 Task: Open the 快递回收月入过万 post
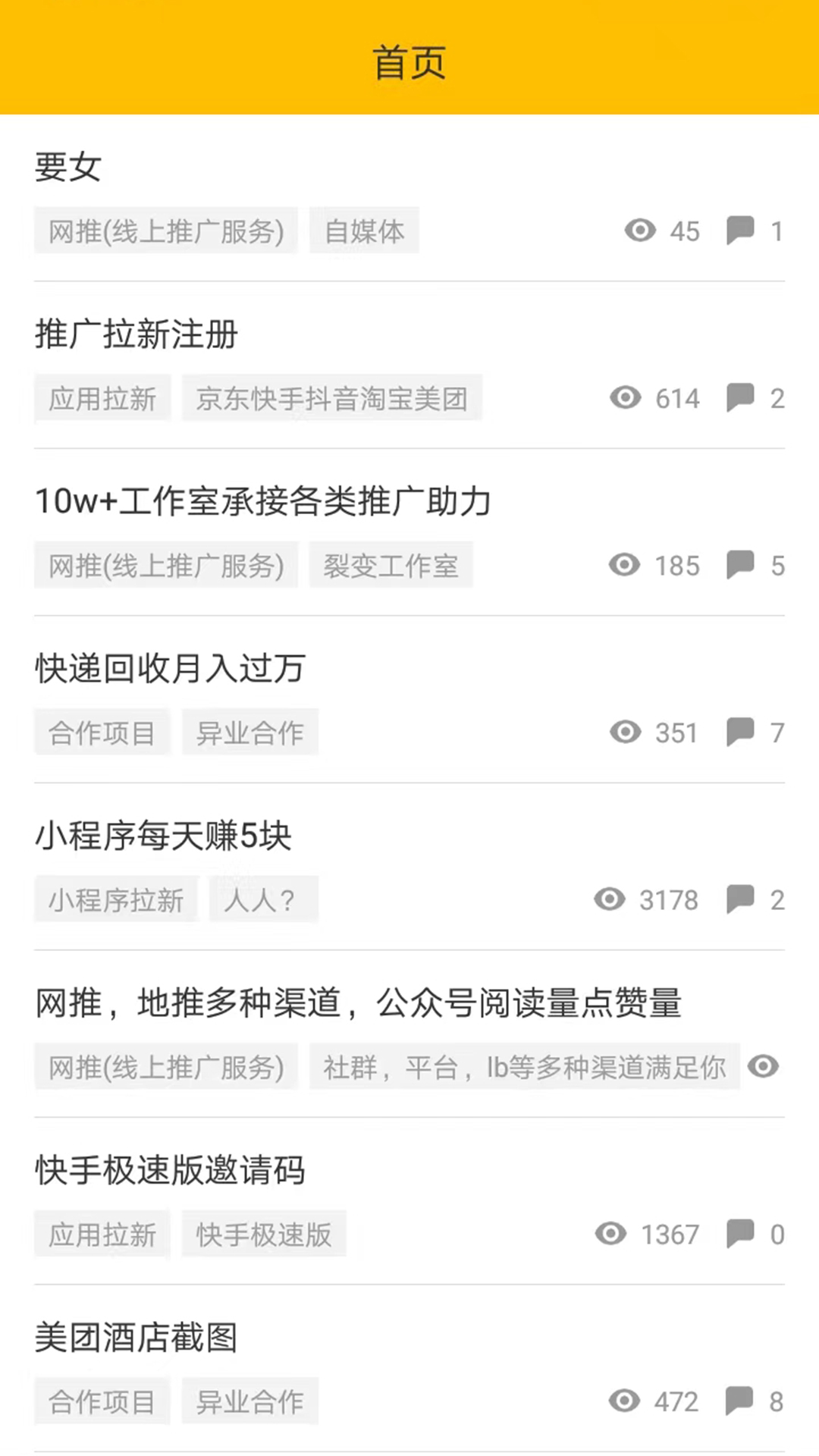[x=170, y=669]
